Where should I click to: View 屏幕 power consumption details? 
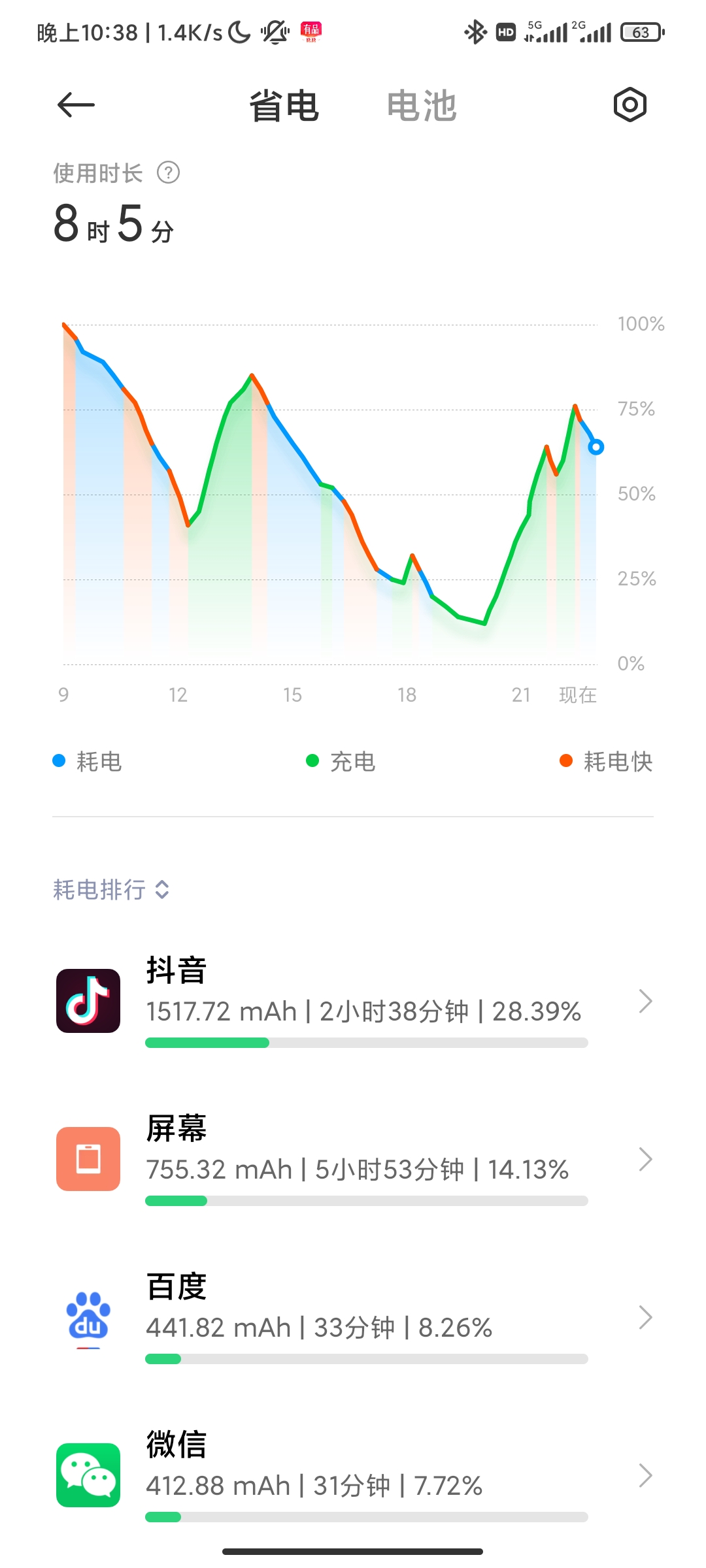point(353,1159)
